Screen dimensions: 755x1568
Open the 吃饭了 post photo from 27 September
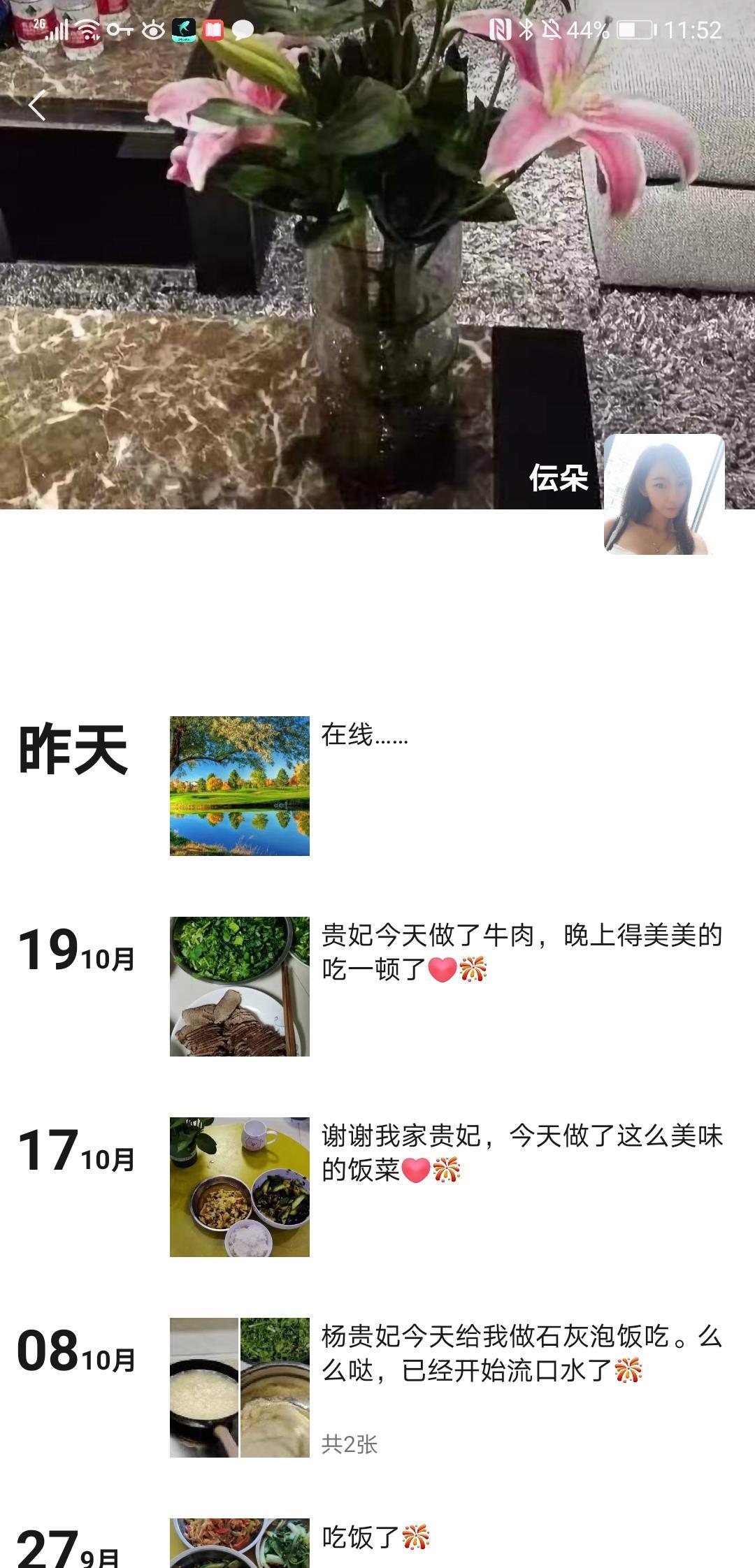239,1544
